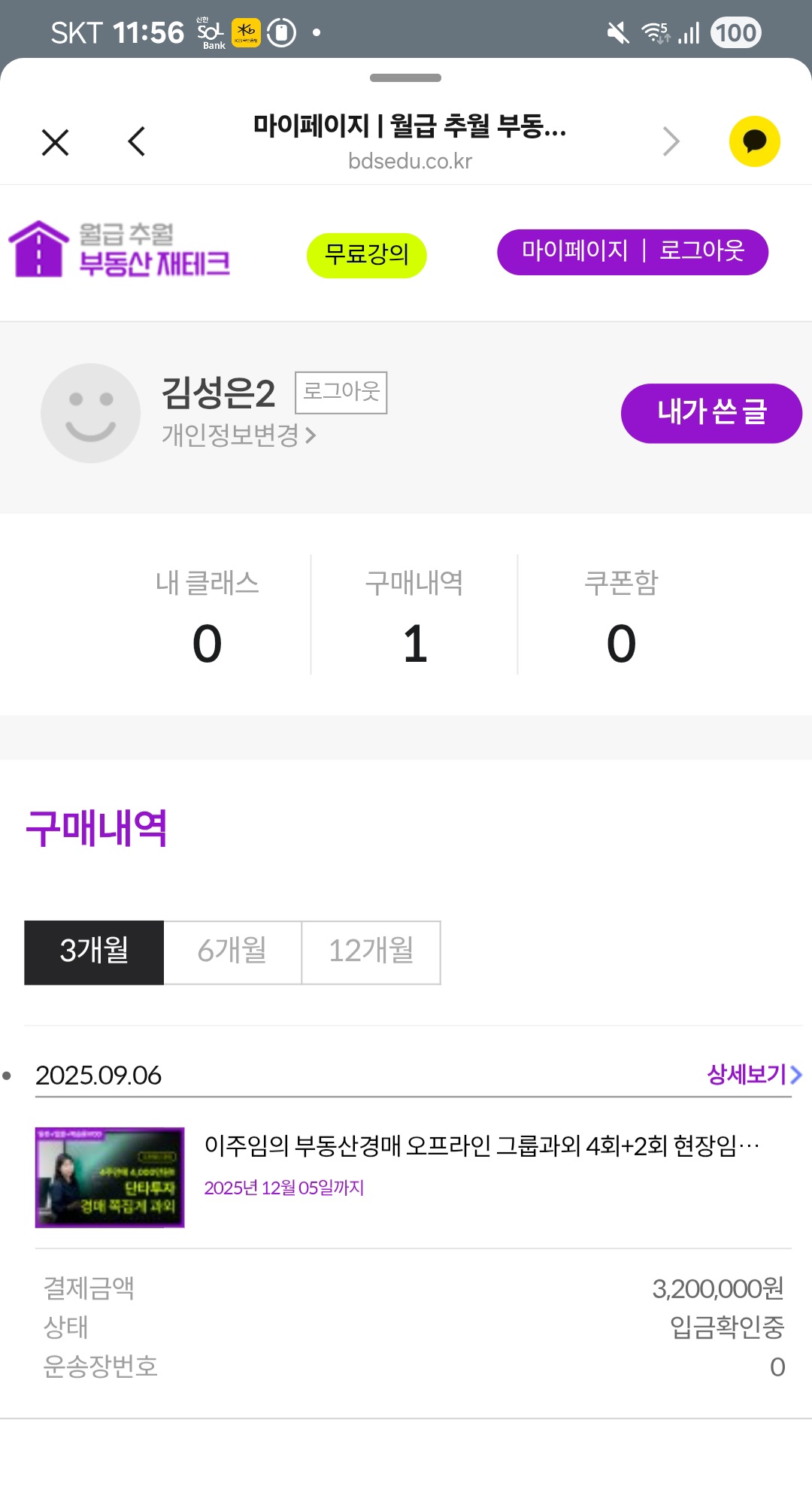Go forward with the right arrow
This screenshot has height=1508, width=812.
(671, 141)
